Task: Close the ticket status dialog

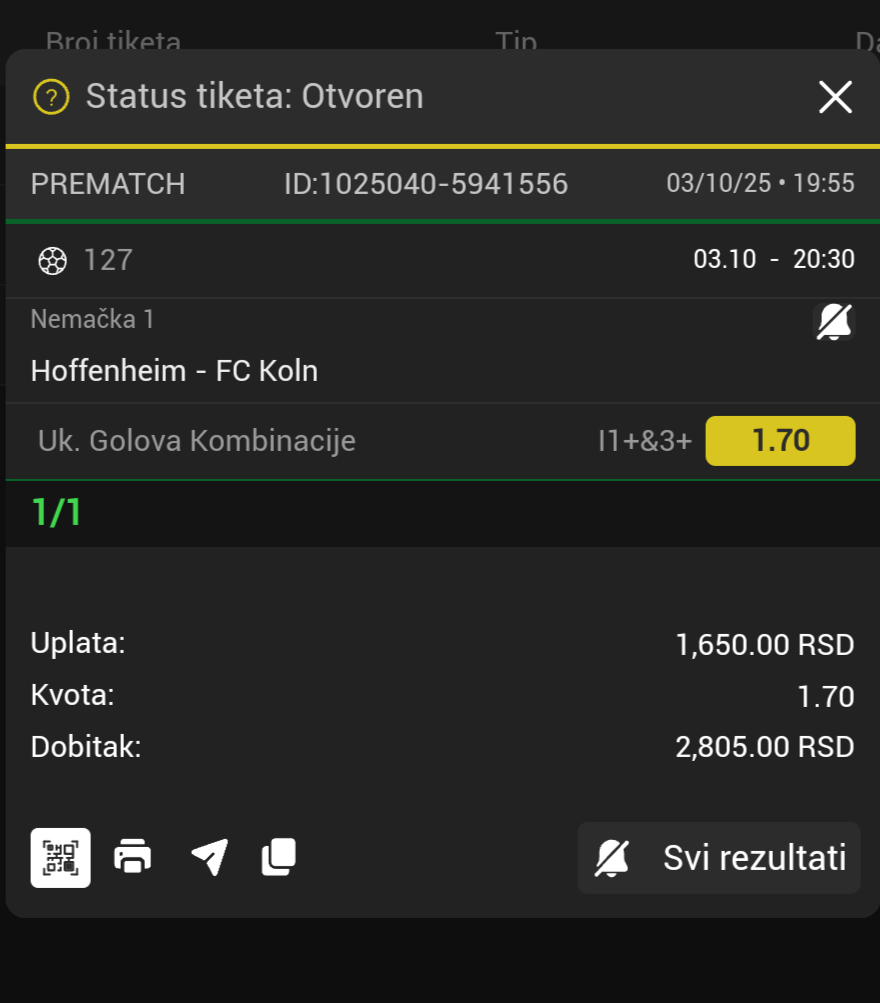Action: click(x=835, y=97)
